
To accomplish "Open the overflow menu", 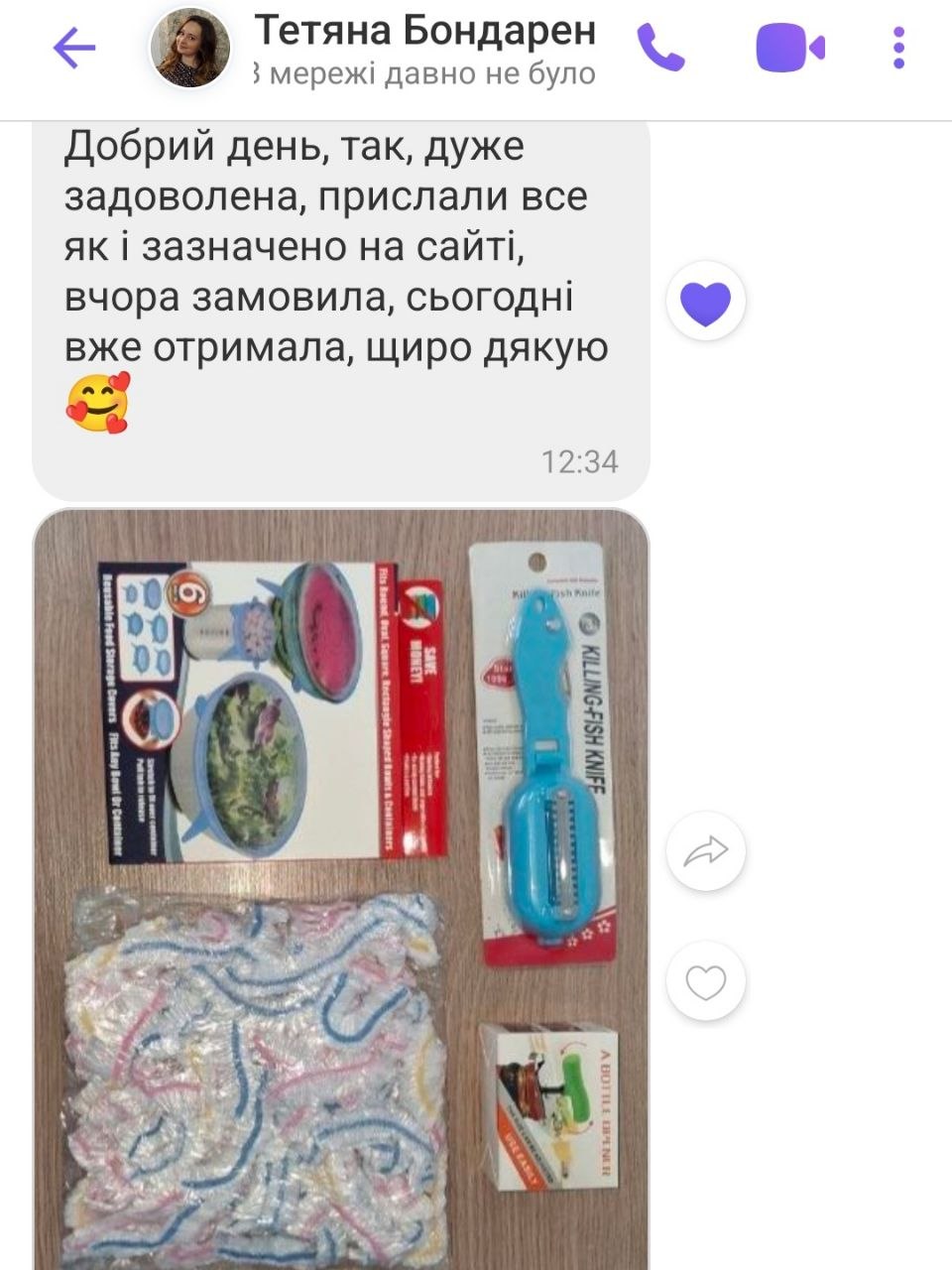I will (x=898, y=47).
